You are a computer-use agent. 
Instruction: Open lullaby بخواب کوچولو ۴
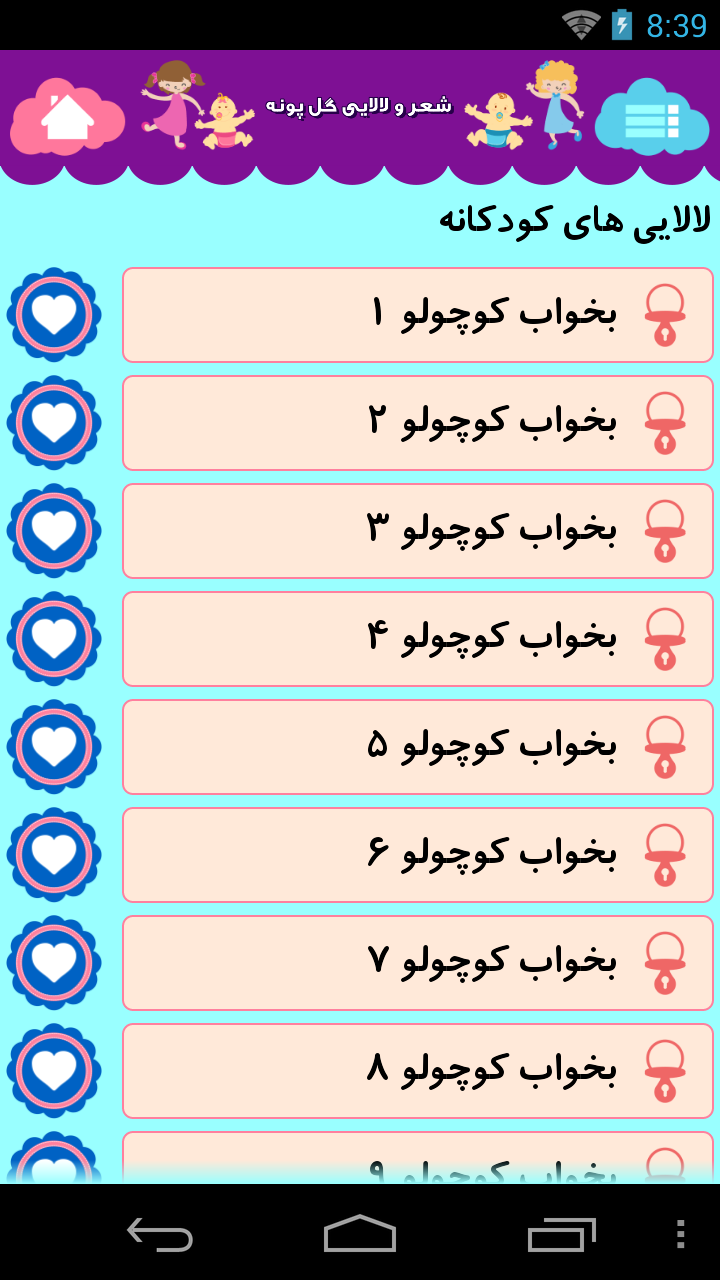pos(418,639)
